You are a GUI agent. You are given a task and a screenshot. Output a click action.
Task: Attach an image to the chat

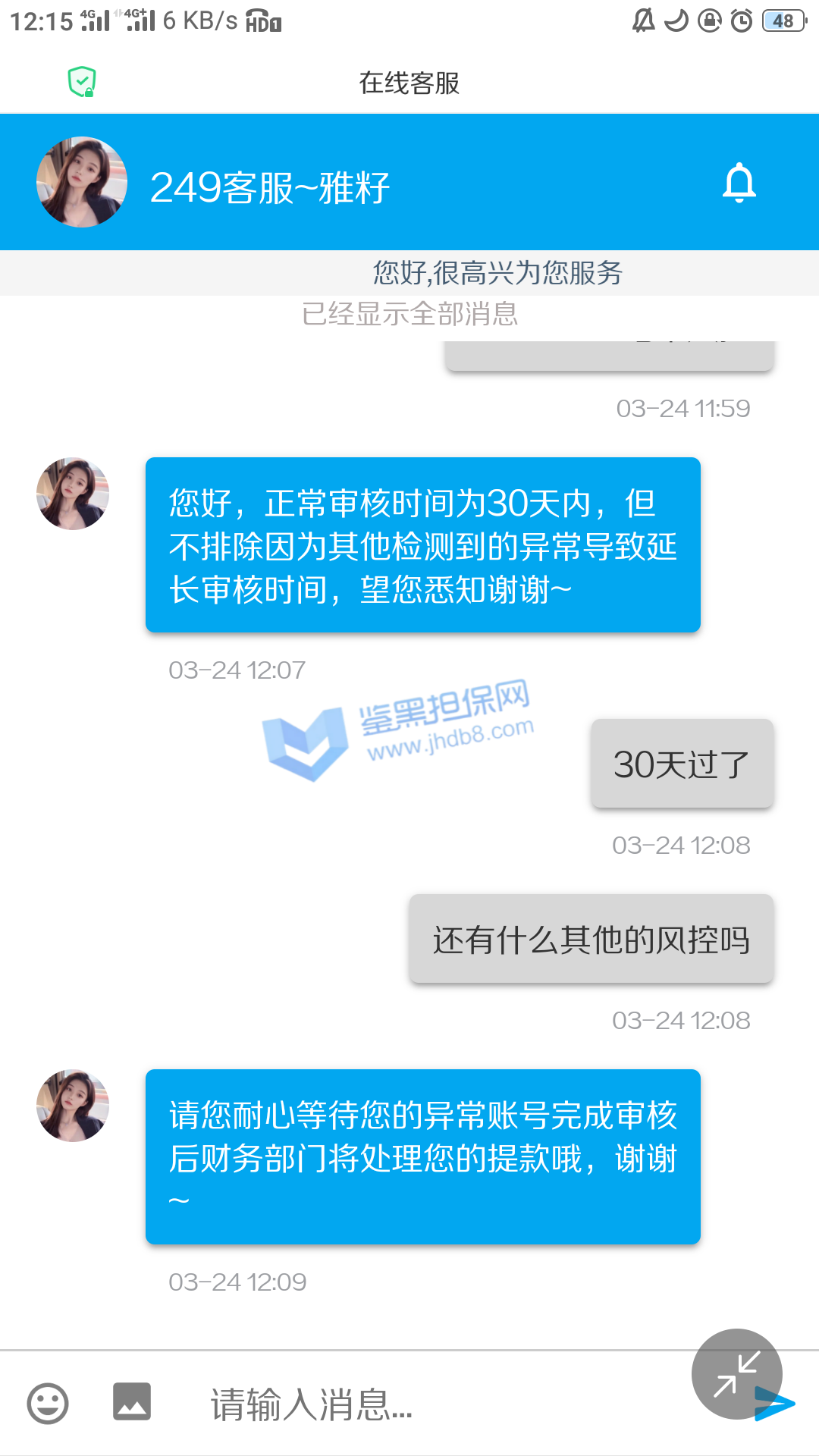pos(132,1401)
